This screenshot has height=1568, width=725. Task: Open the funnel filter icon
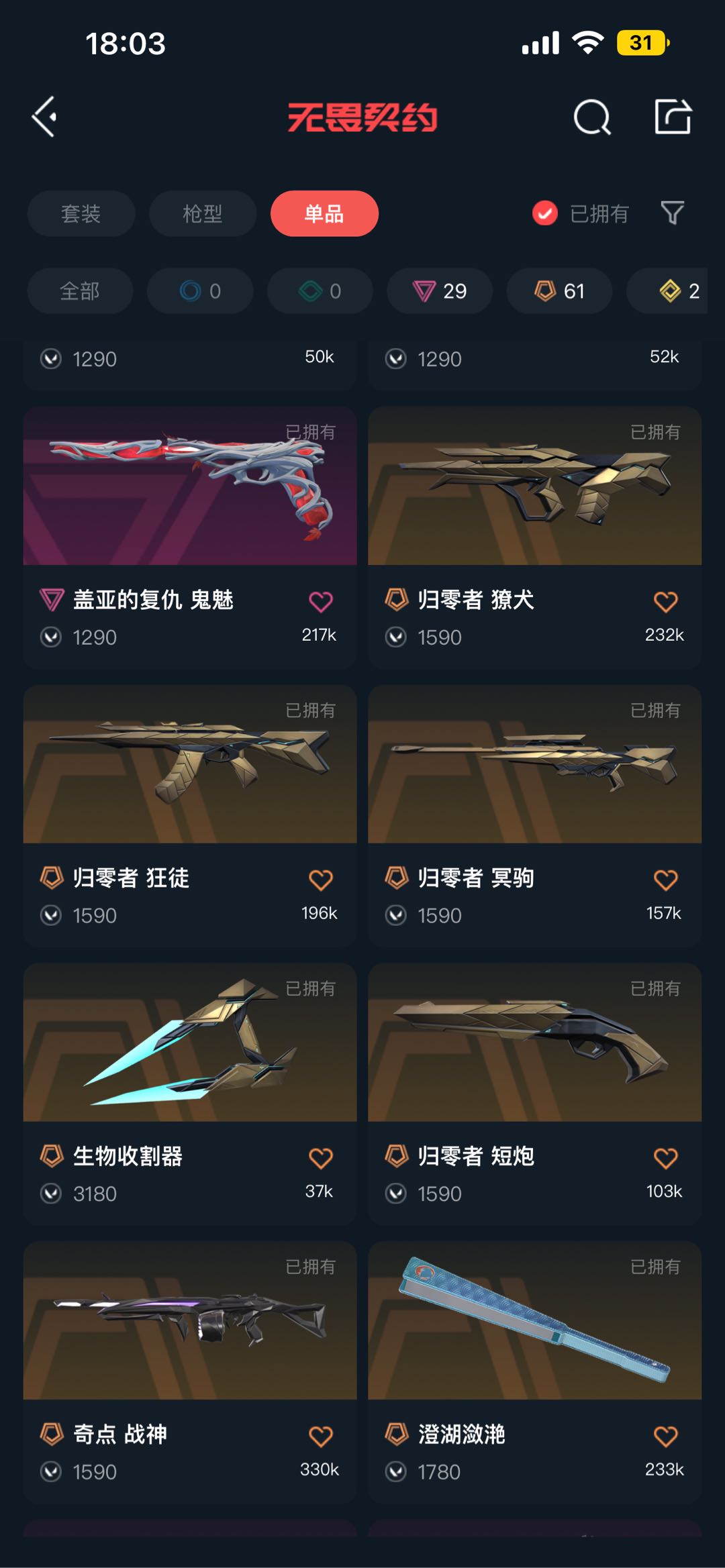672,213
